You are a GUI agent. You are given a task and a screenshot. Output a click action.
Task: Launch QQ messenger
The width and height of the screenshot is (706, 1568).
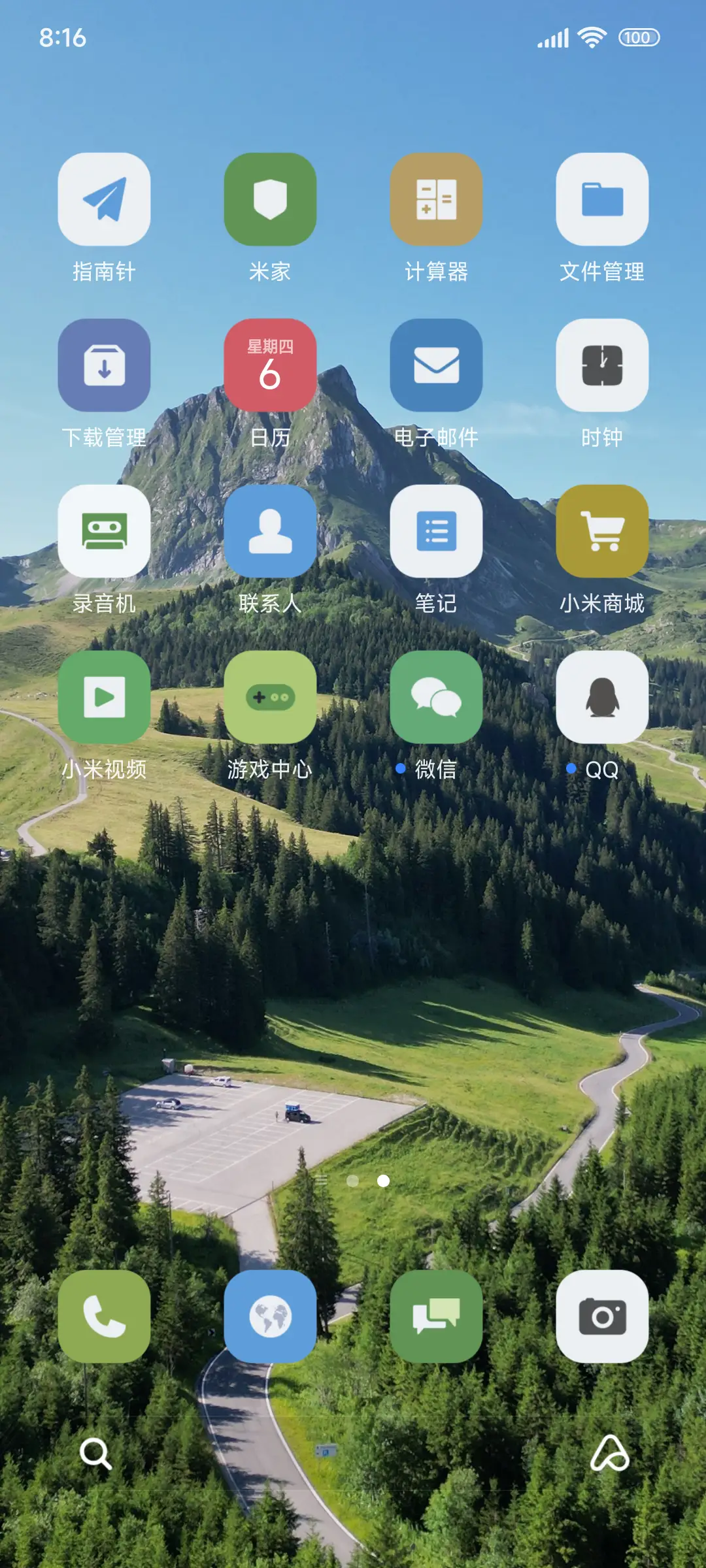click(x=602, y=698)
